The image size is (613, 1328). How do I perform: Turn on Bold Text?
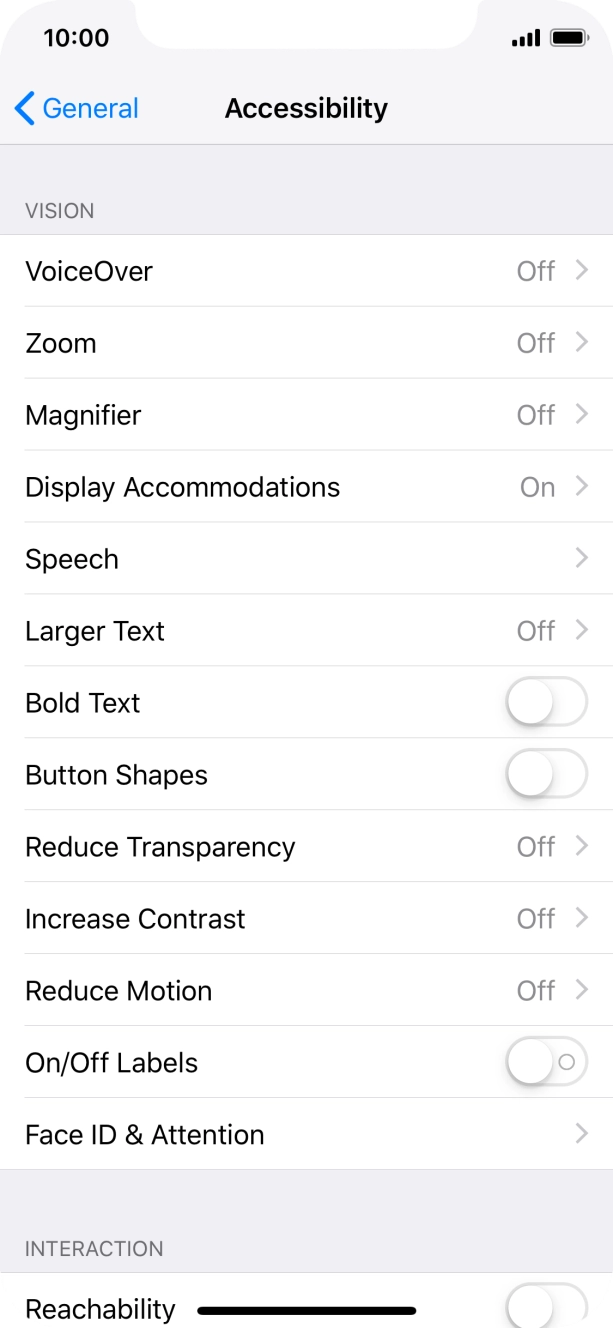[x=545, y=702]
